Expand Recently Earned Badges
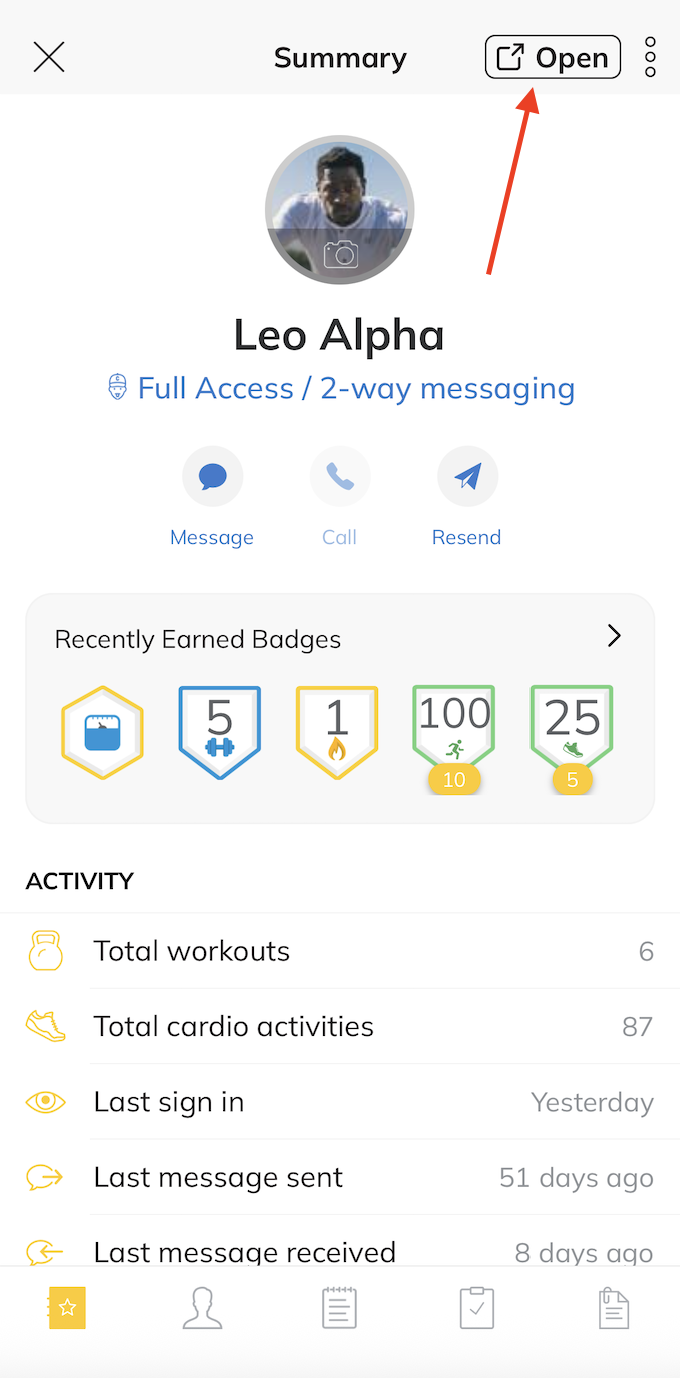The width and height of the screenshot is (680, 1378). (x=614, y=636)
